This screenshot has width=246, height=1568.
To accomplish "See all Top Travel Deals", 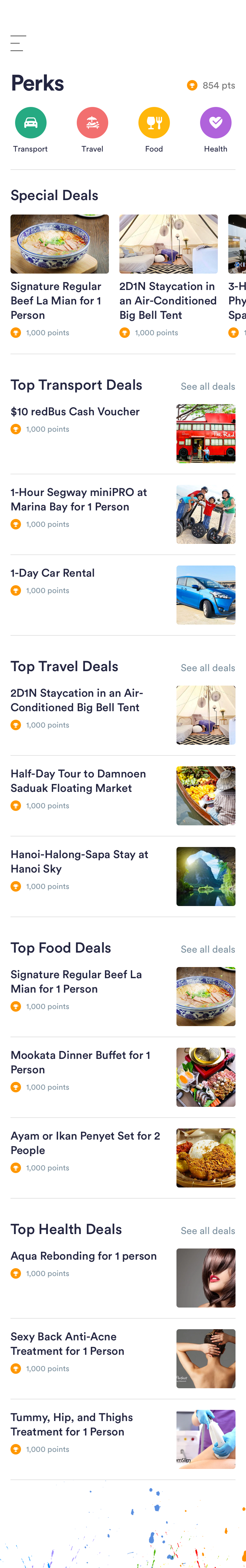I will point(208,668).
